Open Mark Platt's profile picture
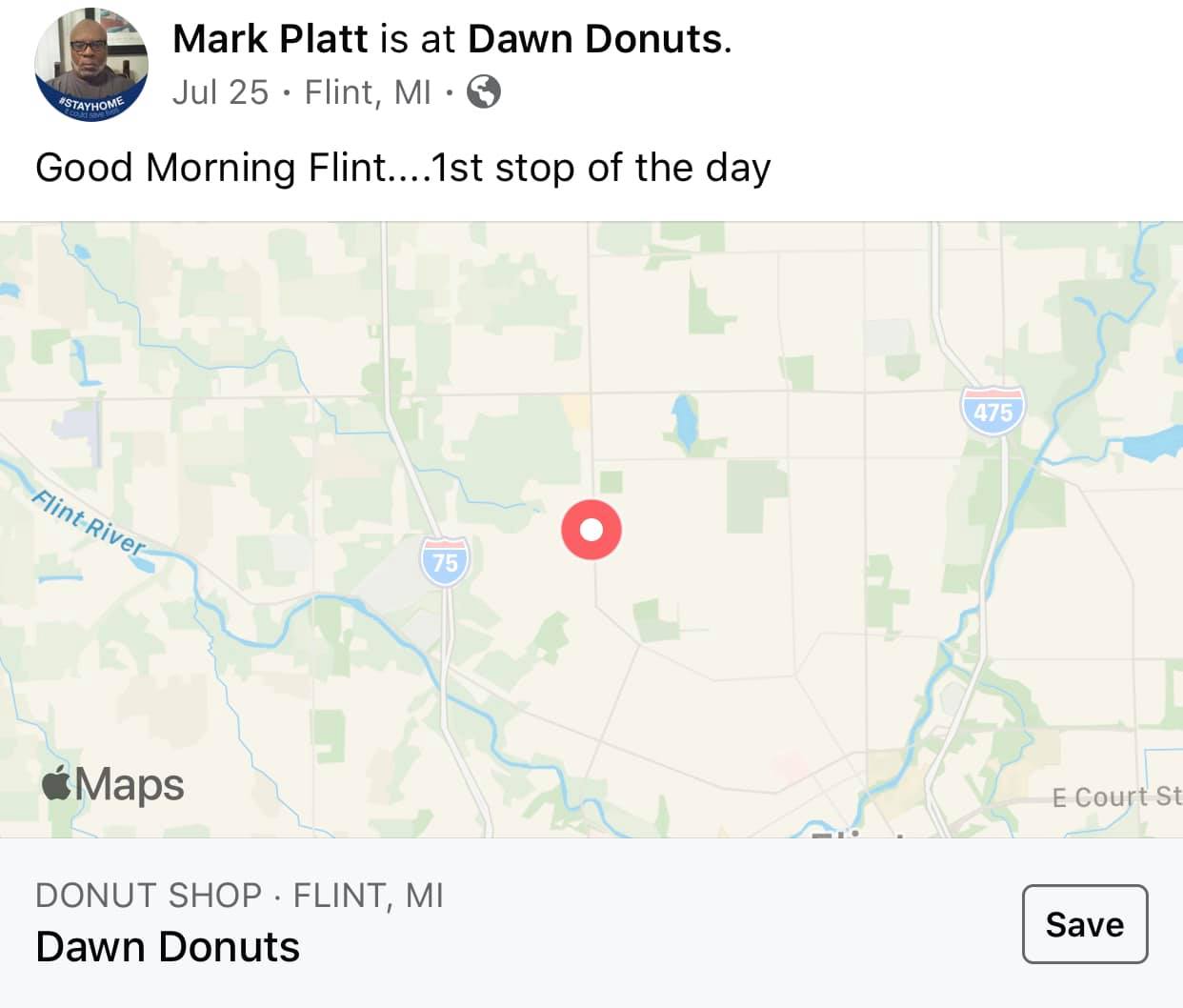This screenshot has width=1183, height=1008. (x=91, y=66)
